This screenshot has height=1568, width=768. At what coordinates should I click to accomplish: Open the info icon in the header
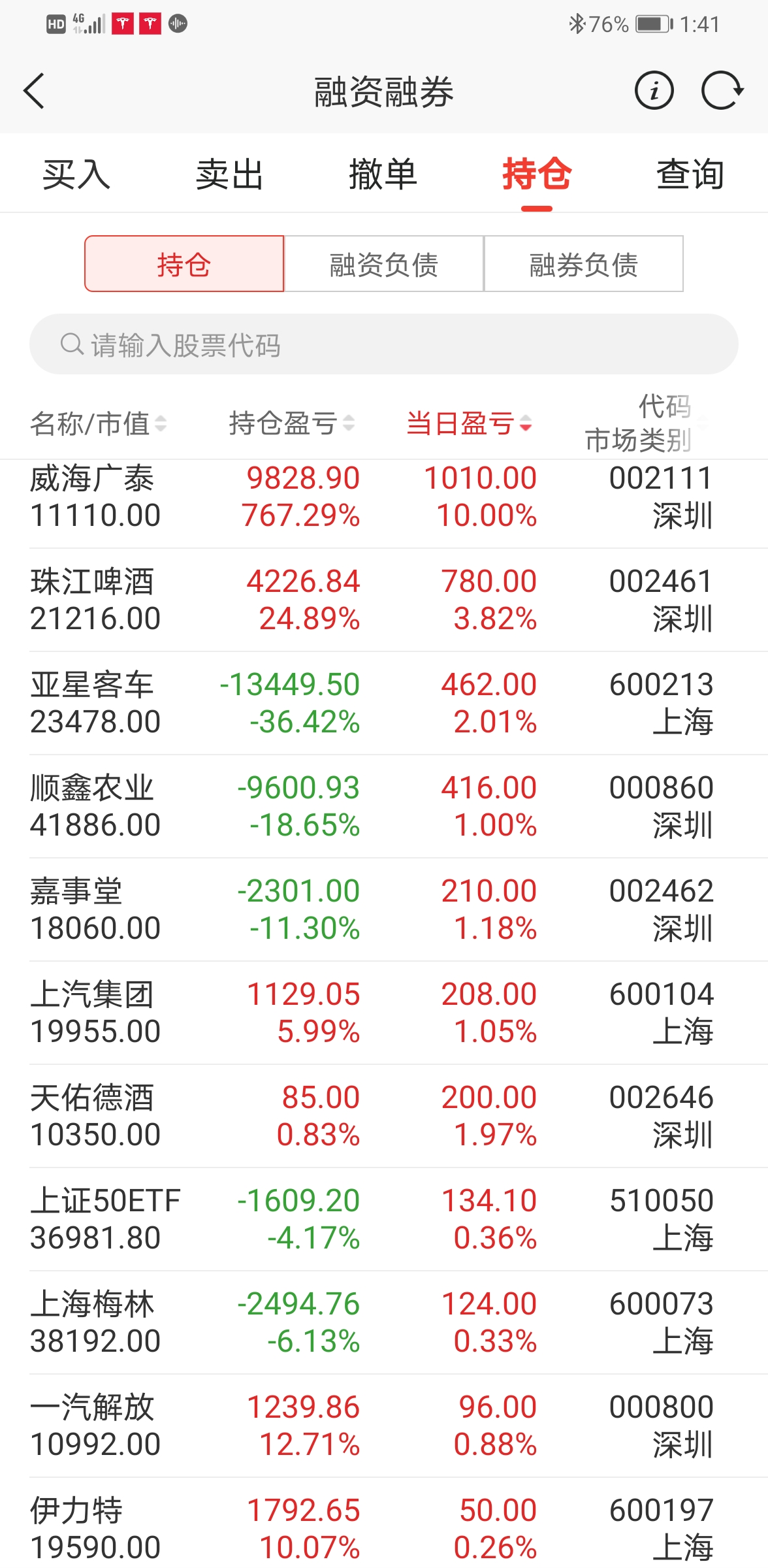[654, 91]
